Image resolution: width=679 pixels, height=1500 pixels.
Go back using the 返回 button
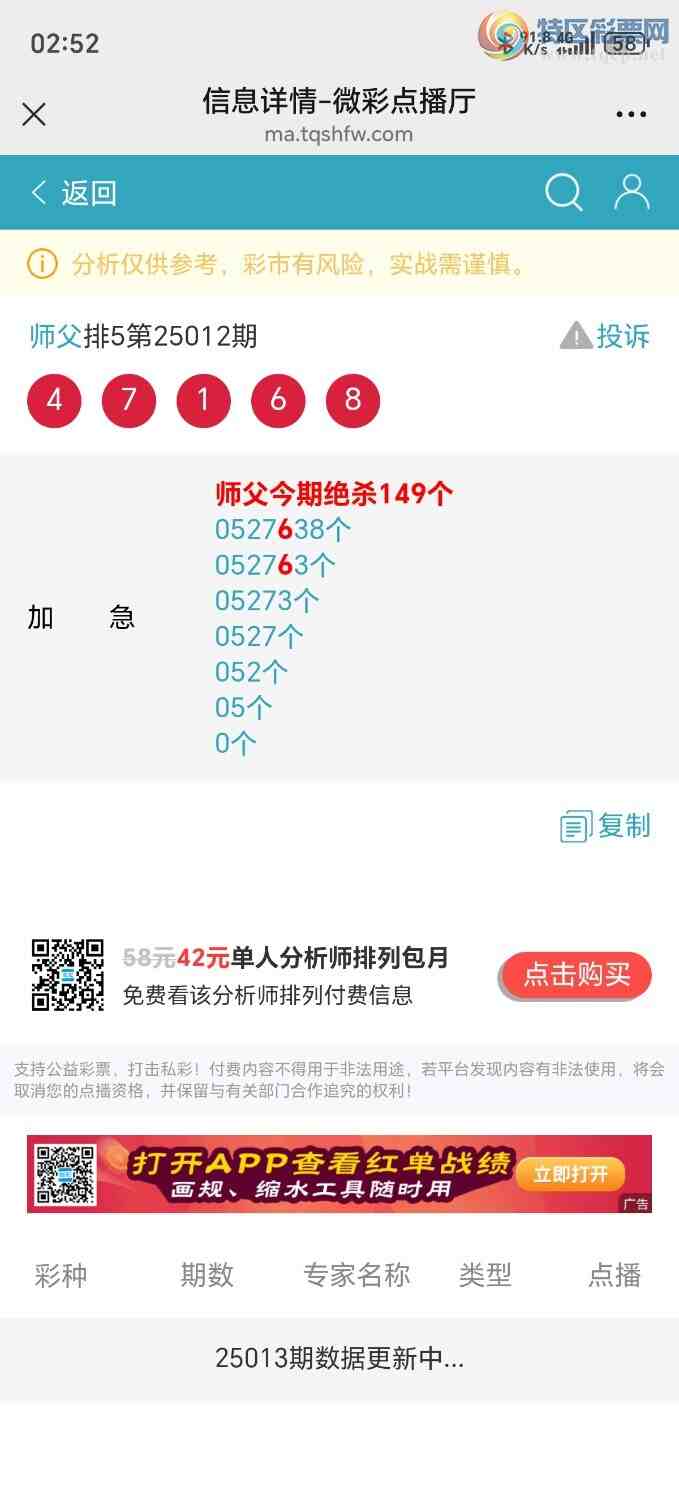pos(74,193)
